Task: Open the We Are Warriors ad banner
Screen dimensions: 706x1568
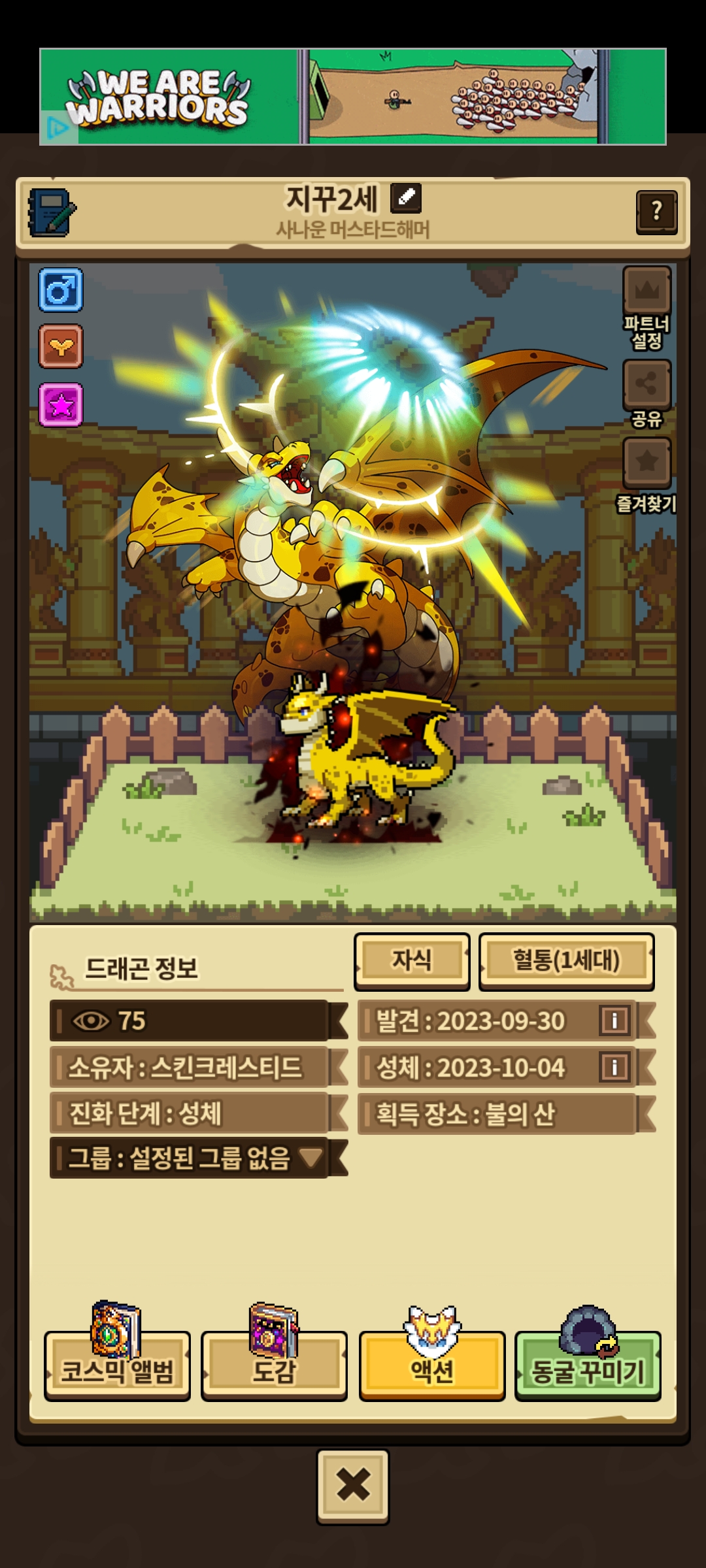Action: (x=353, y=97)
